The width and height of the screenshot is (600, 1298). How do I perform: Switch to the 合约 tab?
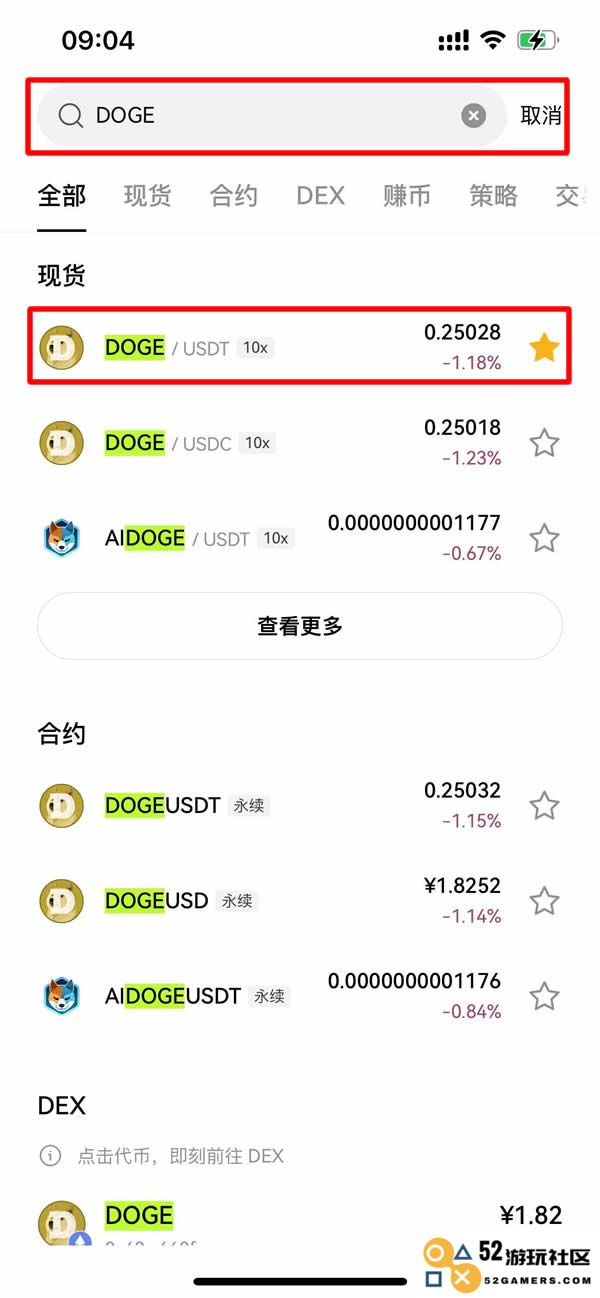coord(234,196)
